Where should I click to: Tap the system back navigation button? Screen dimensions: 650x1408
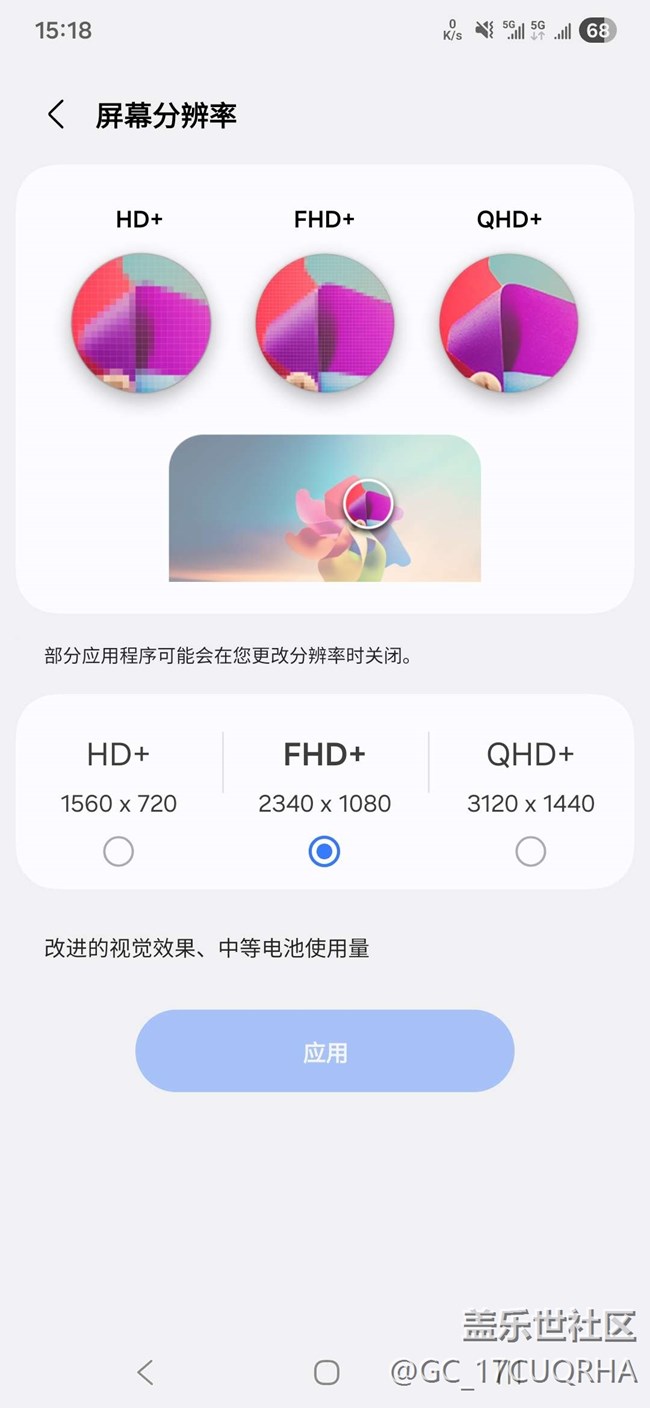click(x=146, y=1372)
